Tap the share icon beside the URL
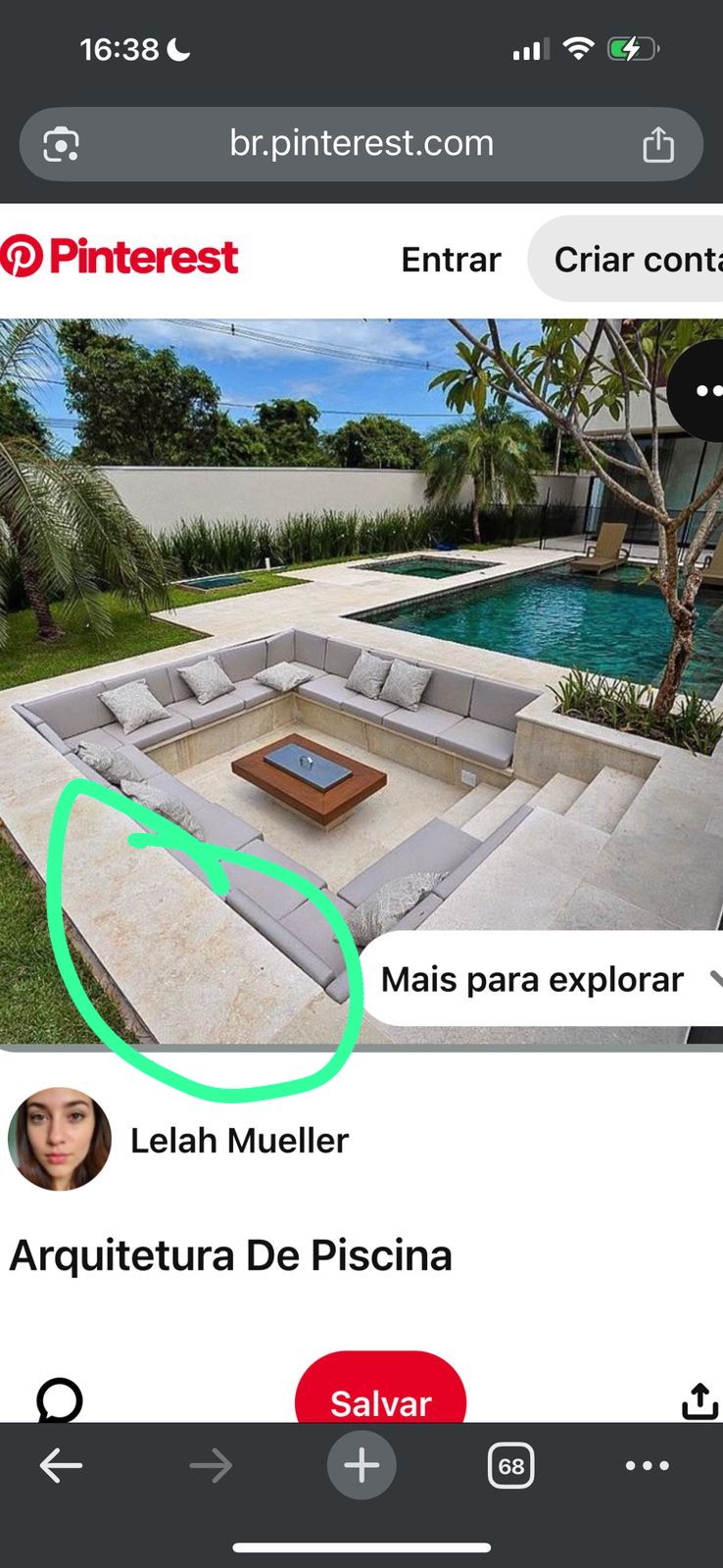Viewport: 723px width, 1568px height. pos(658,143)
